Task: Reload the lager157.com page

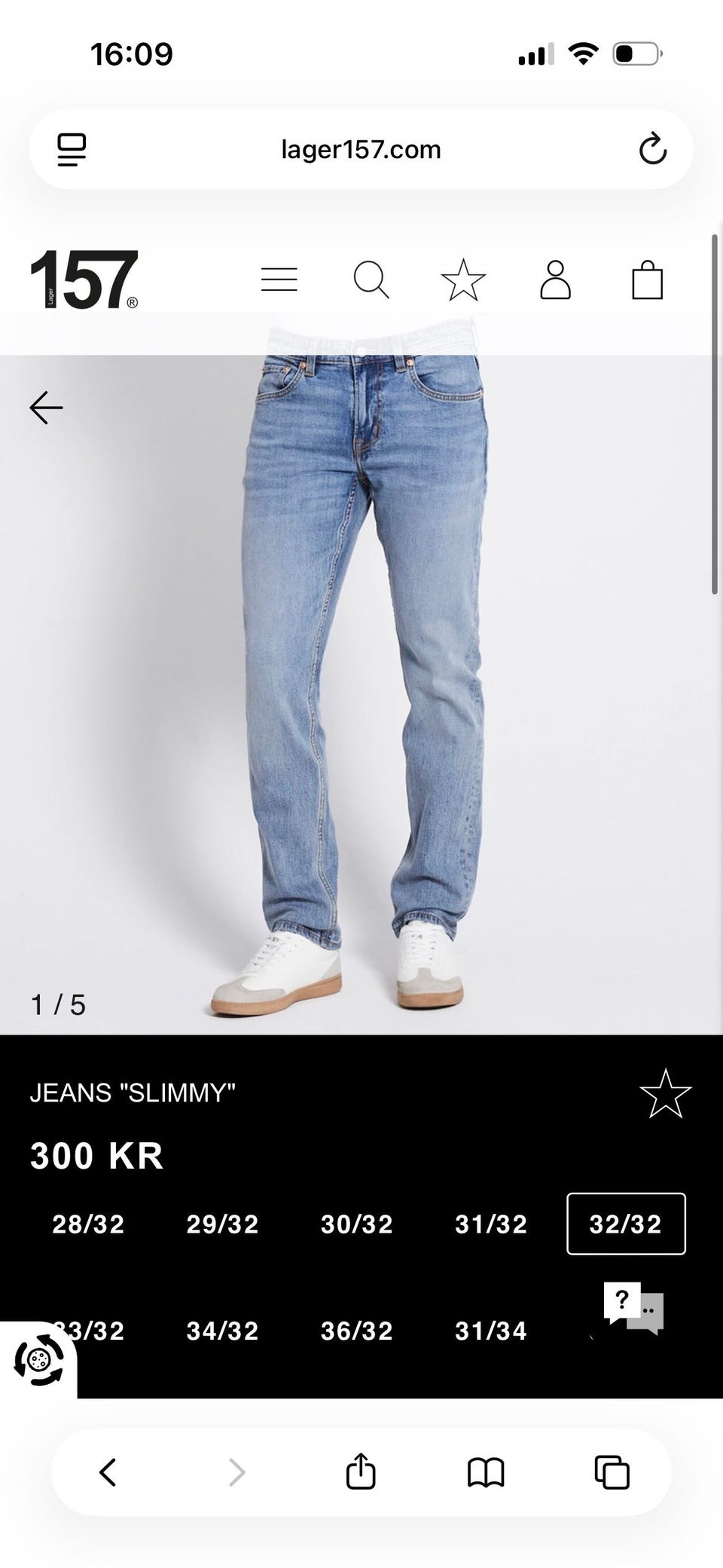Action: point(653,149)
